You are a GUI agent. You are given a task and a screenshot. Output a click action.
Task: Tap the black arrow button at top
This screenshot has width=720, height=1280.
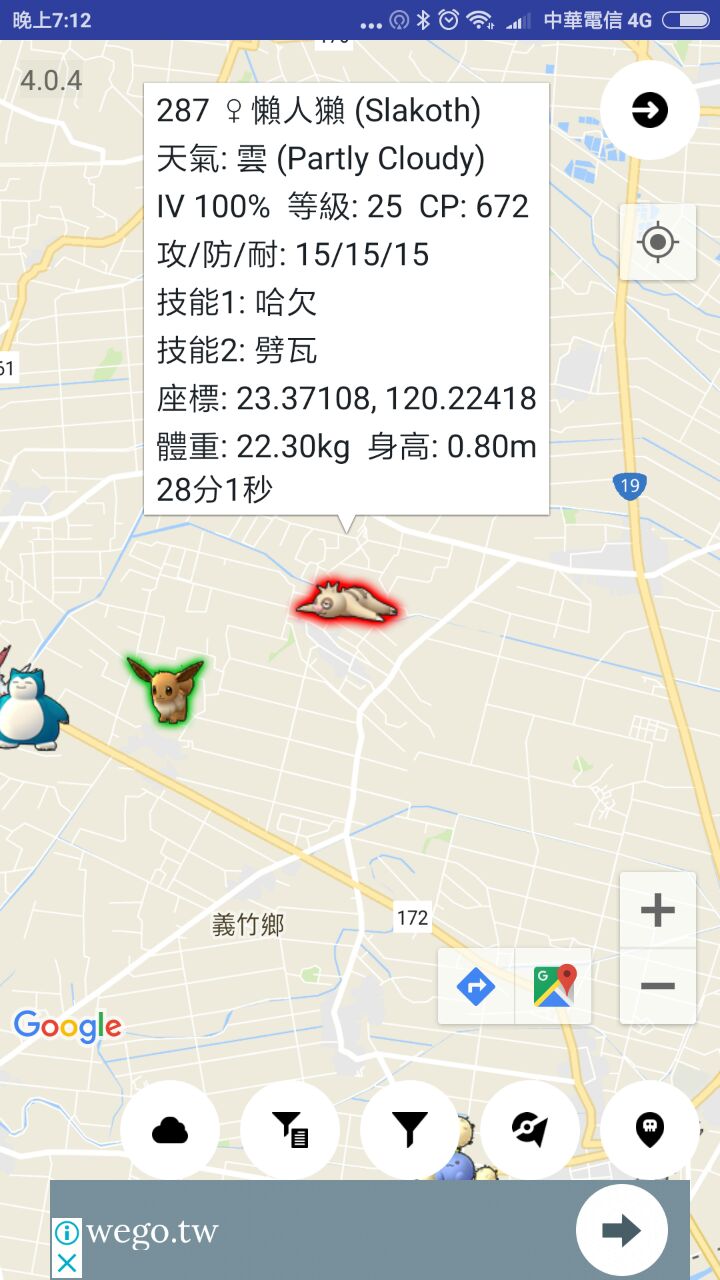point(650,110)
